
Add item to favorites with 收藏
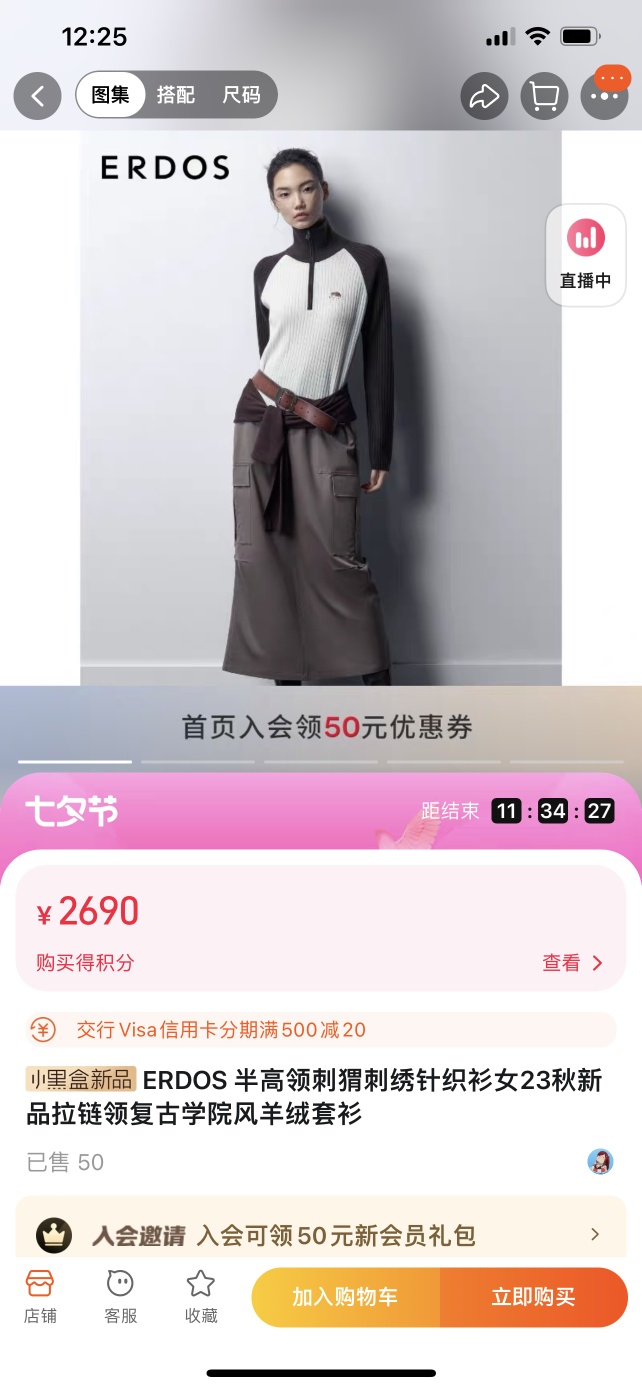pyautogui.click(x=201, y=1296)
